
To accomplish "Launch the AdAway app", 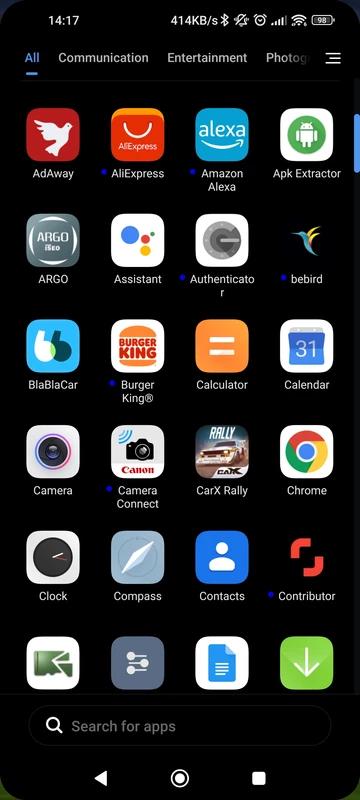I will coord(53,135).
